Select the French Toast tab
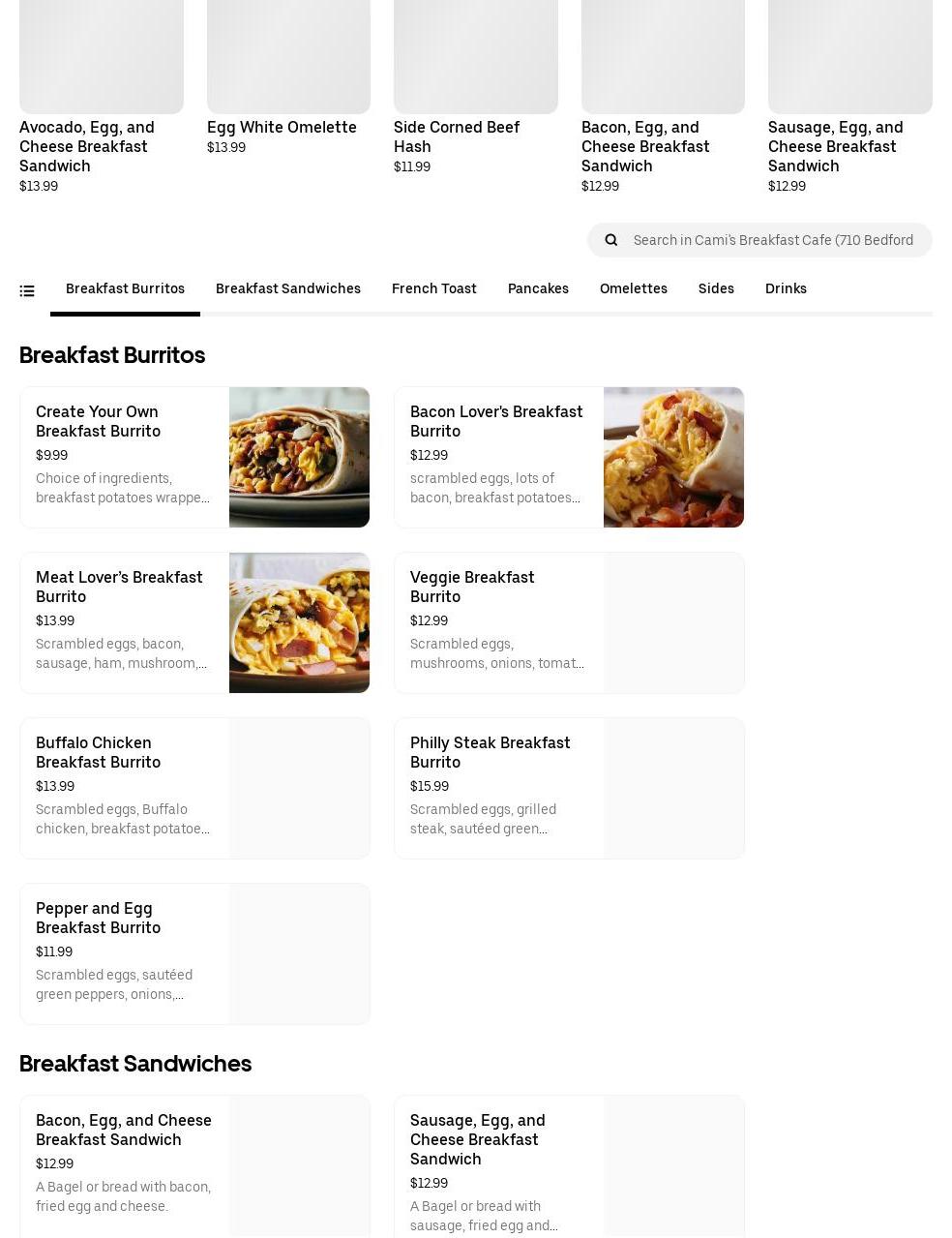This screenshot has width=952, height=1238. 433,288
